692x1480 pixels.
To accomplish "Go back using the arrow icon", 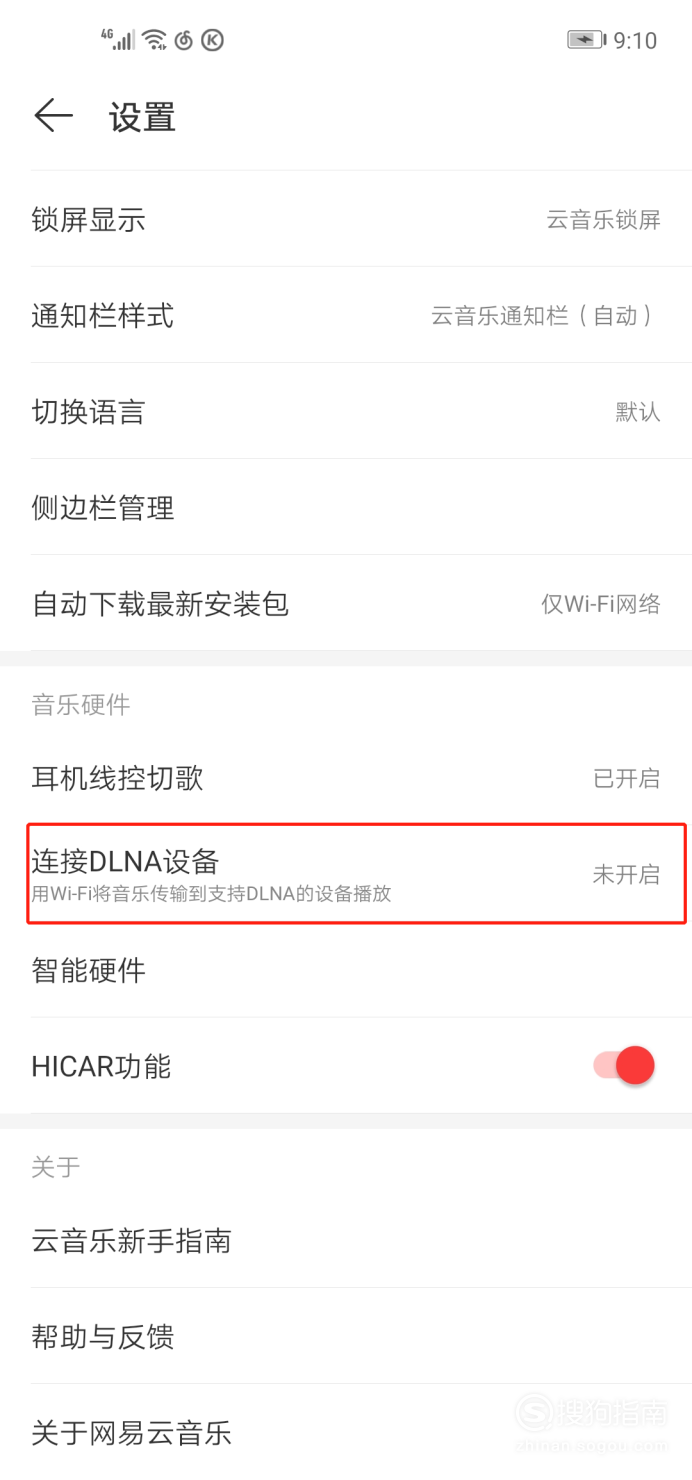I will pyautogui.click(x=53, y=116).
